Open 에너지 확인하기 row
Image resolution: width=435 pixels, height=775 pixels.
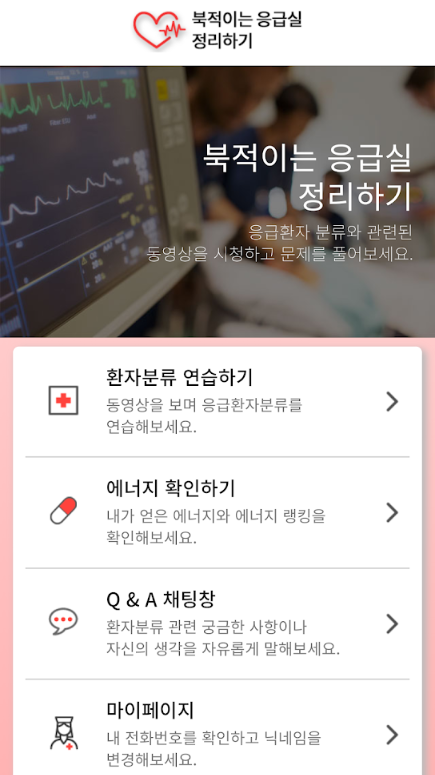(218, 513)
